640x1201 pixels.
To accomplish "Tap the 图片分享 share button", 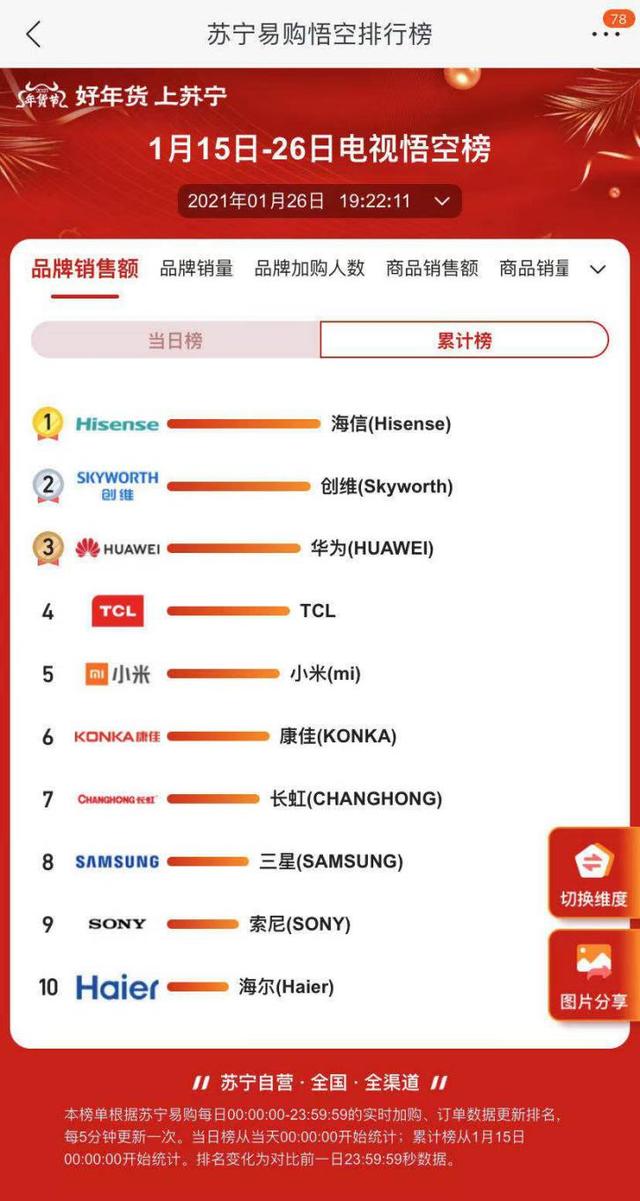I will 593,976.
